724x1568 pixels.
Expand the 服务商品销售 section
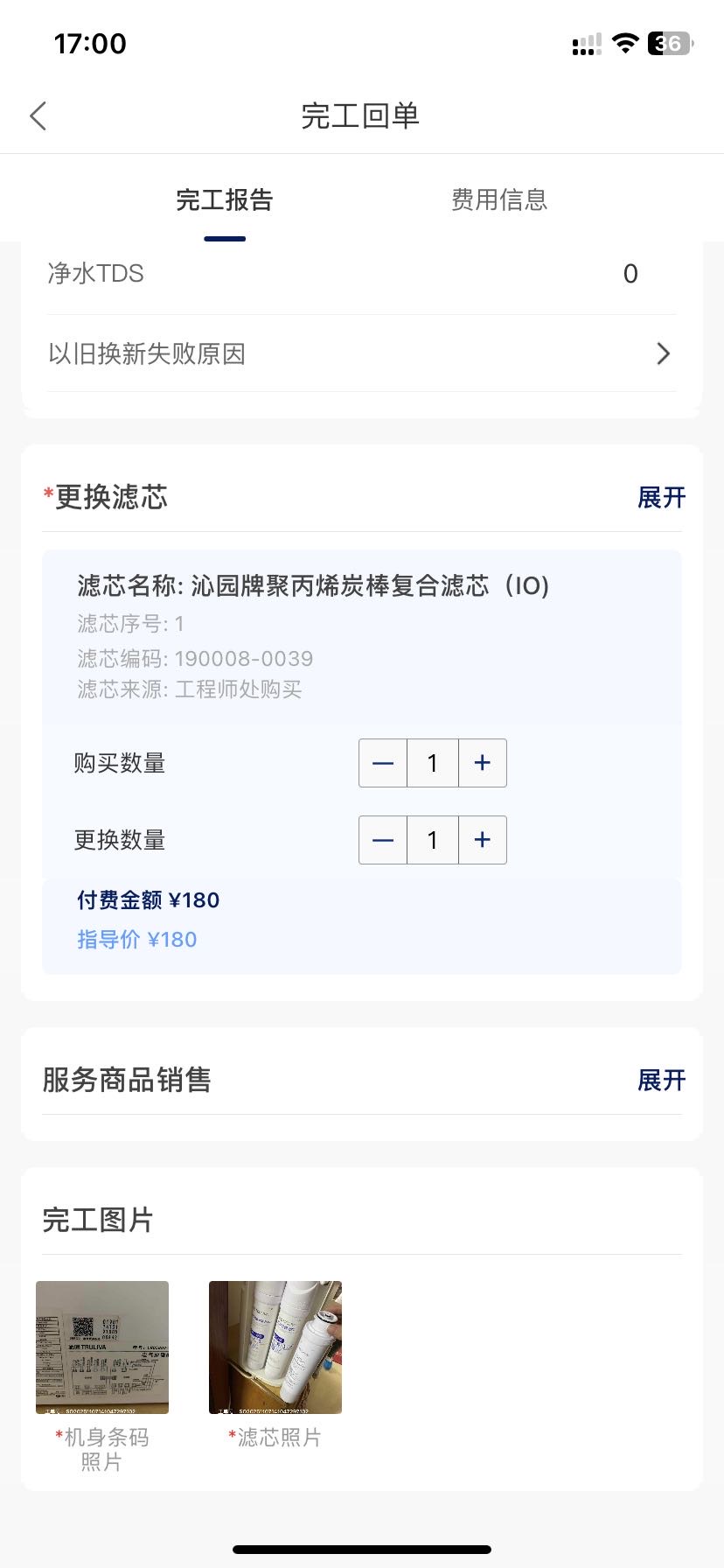(661, 1081)
